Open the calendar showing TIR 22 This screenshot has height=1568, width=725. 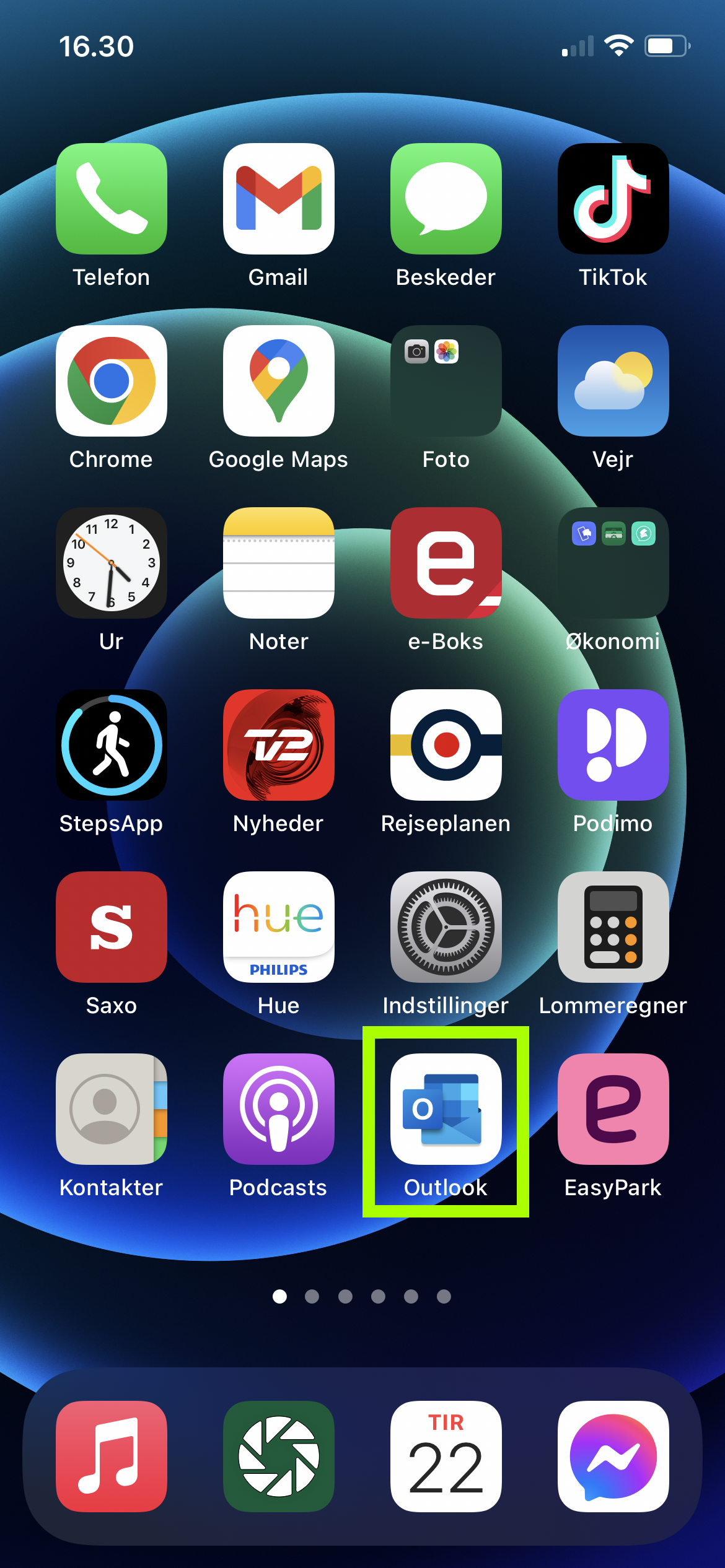click(x=446, y=1456)
